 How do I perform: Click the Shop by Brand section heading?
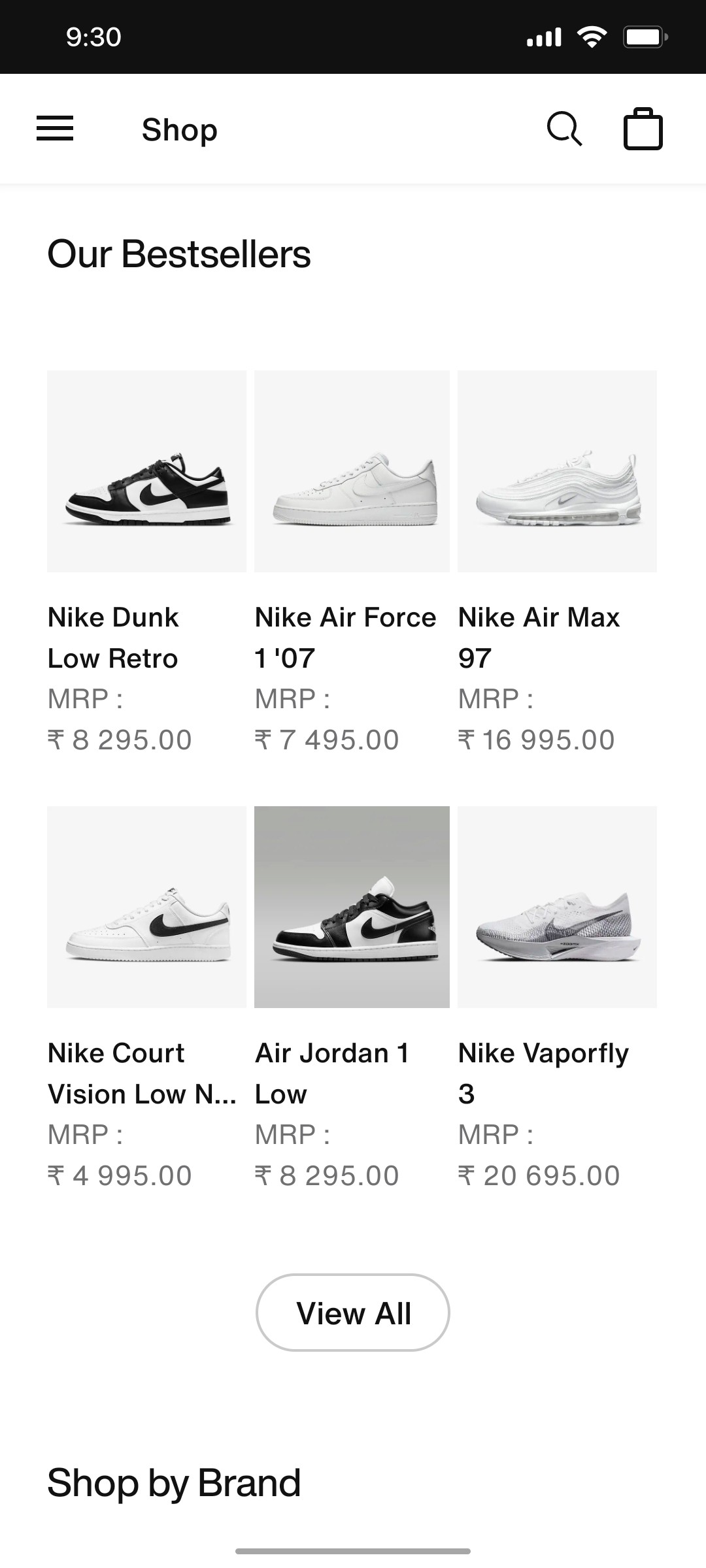(x=175, y=1482)
